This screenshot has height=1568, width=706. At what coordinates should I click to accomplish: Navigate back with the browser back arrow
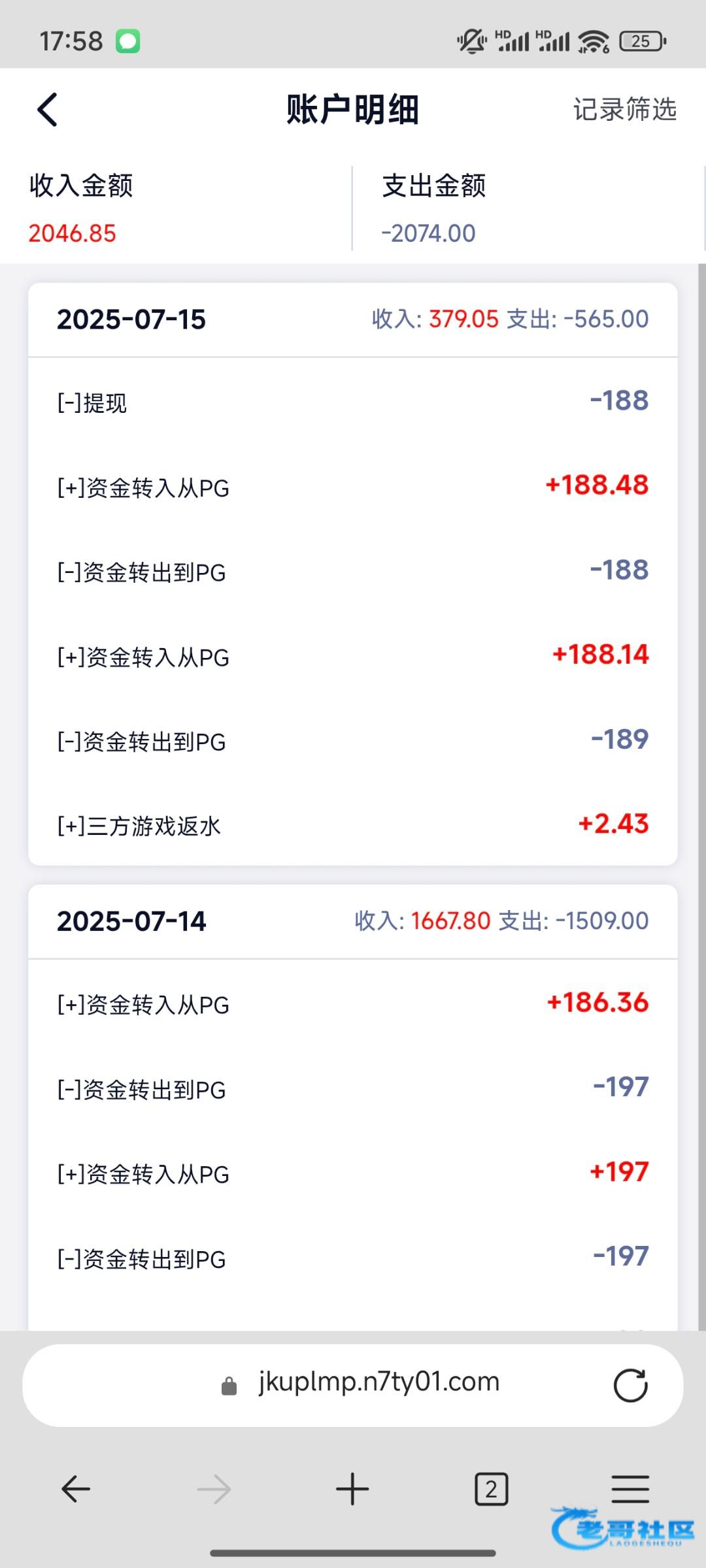pos(76,1489)
